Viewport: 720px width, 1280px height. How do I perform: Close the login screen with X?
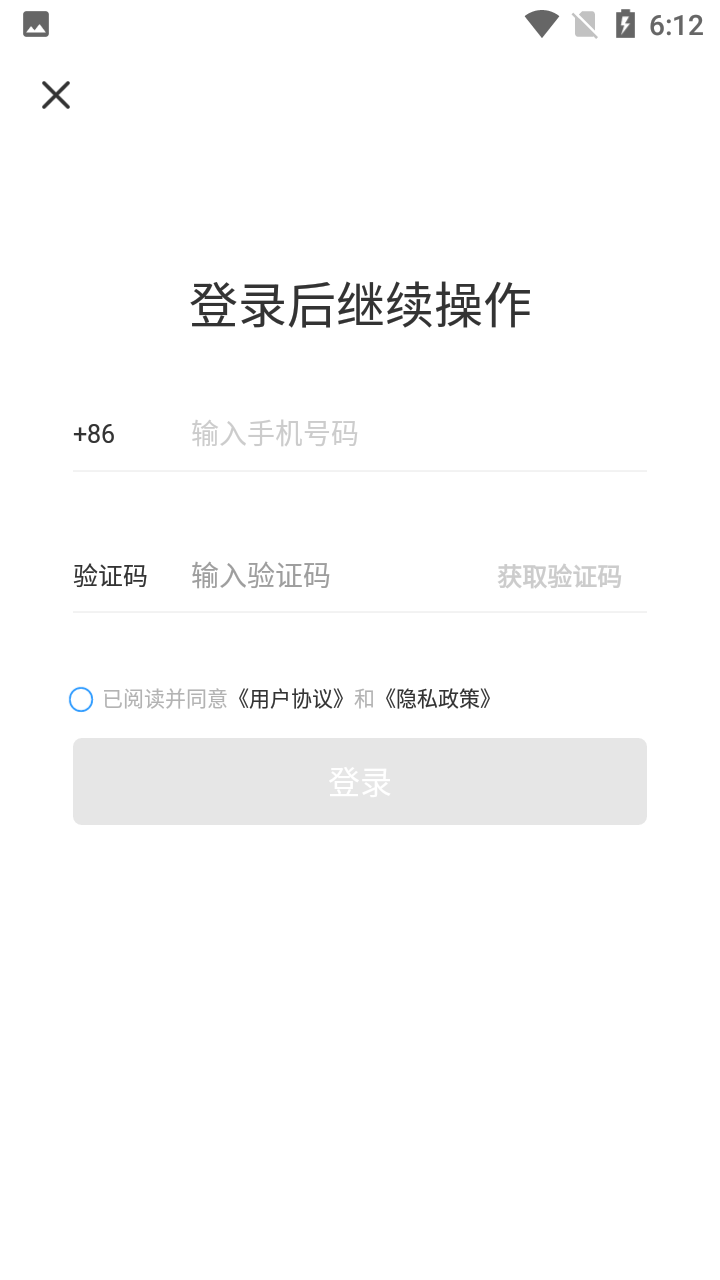tap(56, 95)
